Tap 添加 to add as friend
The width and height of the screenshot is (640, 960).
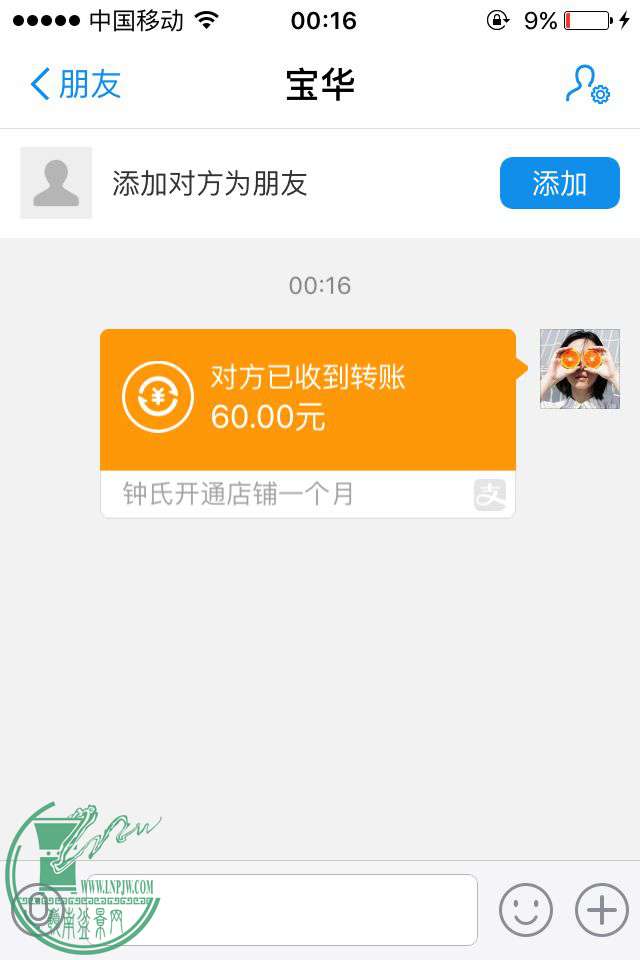pyautogui.click(x=559, y=183)
